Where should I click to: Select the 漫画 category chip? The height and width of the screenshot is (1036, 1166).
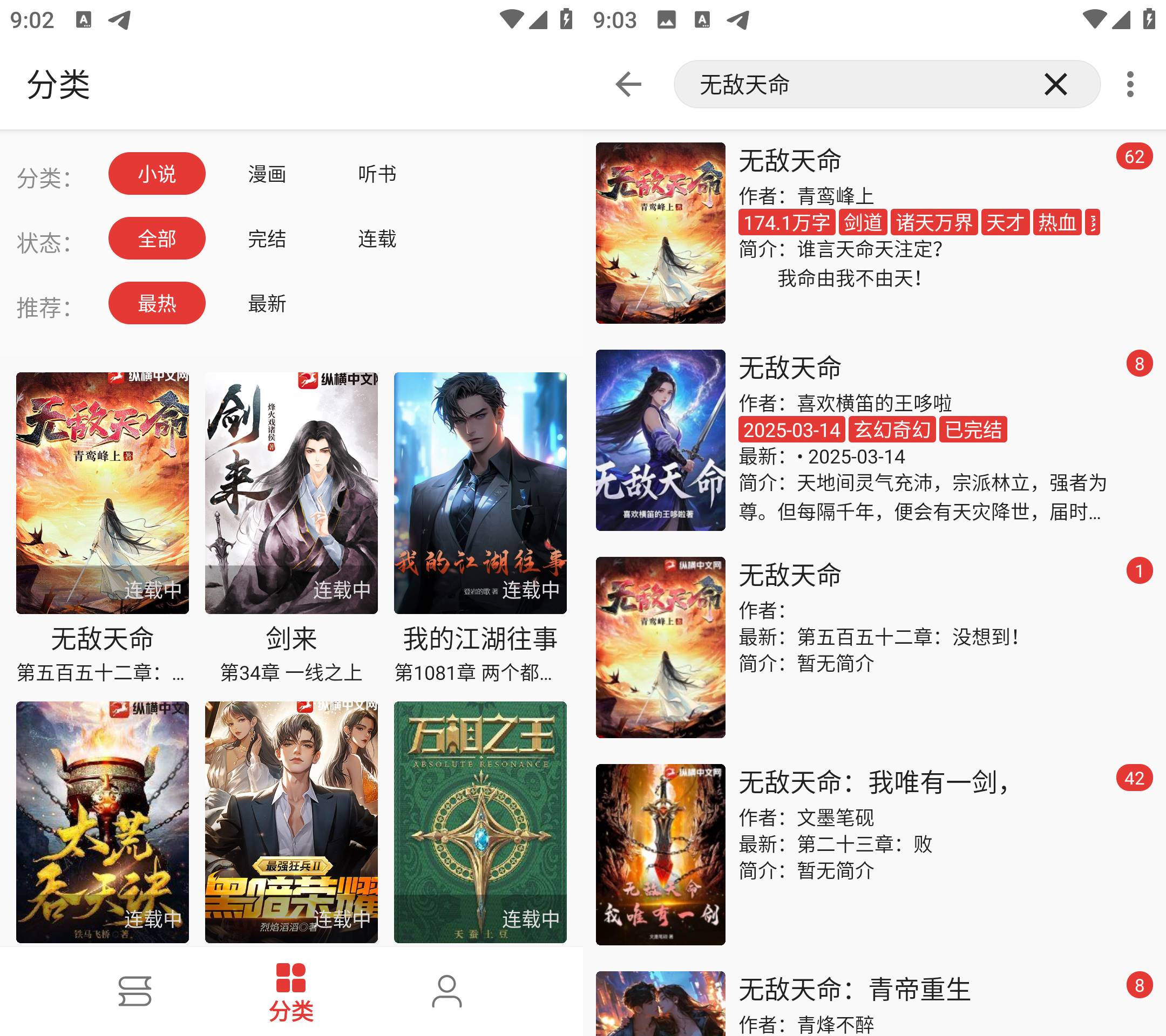tap(267, 174)
